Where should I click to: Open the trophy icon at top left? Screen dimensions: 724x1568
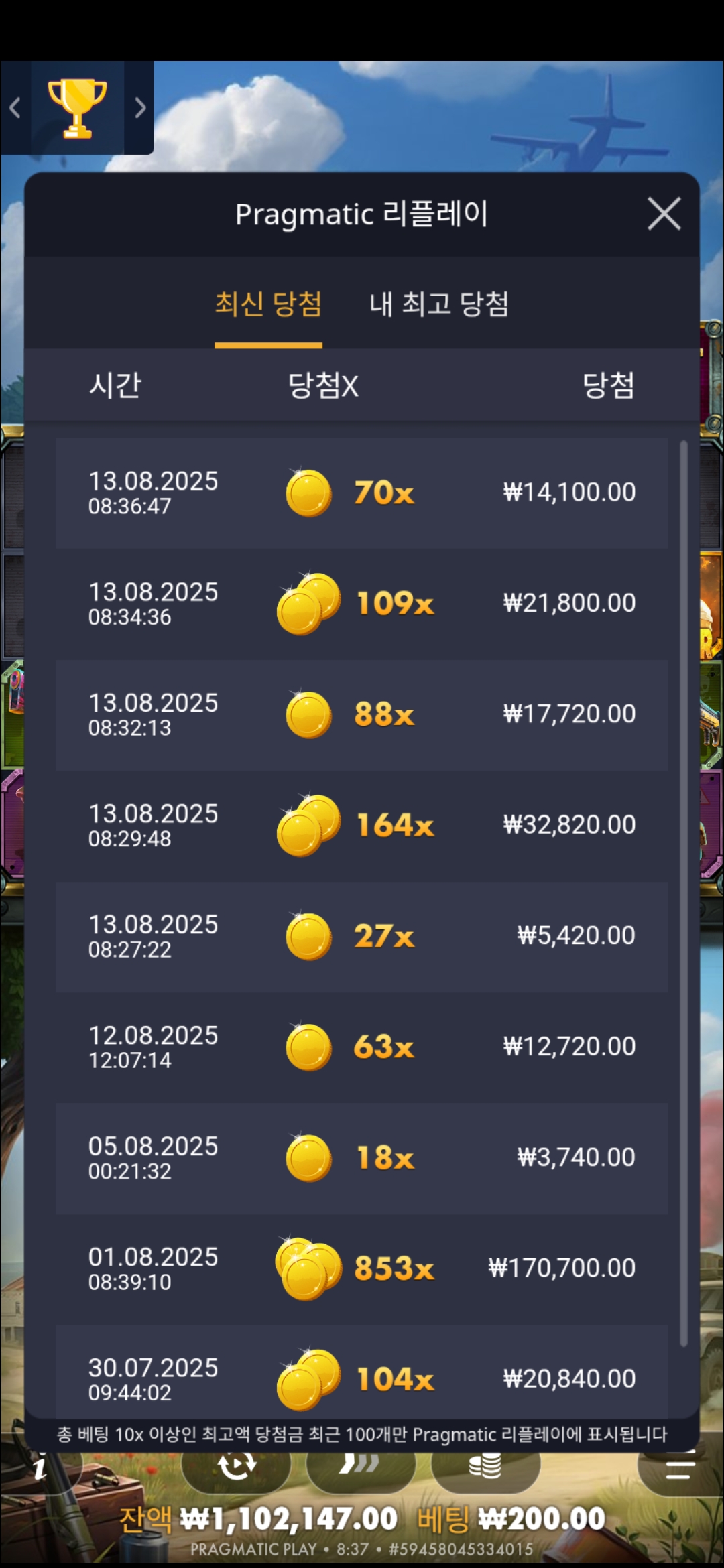(77, 108)
